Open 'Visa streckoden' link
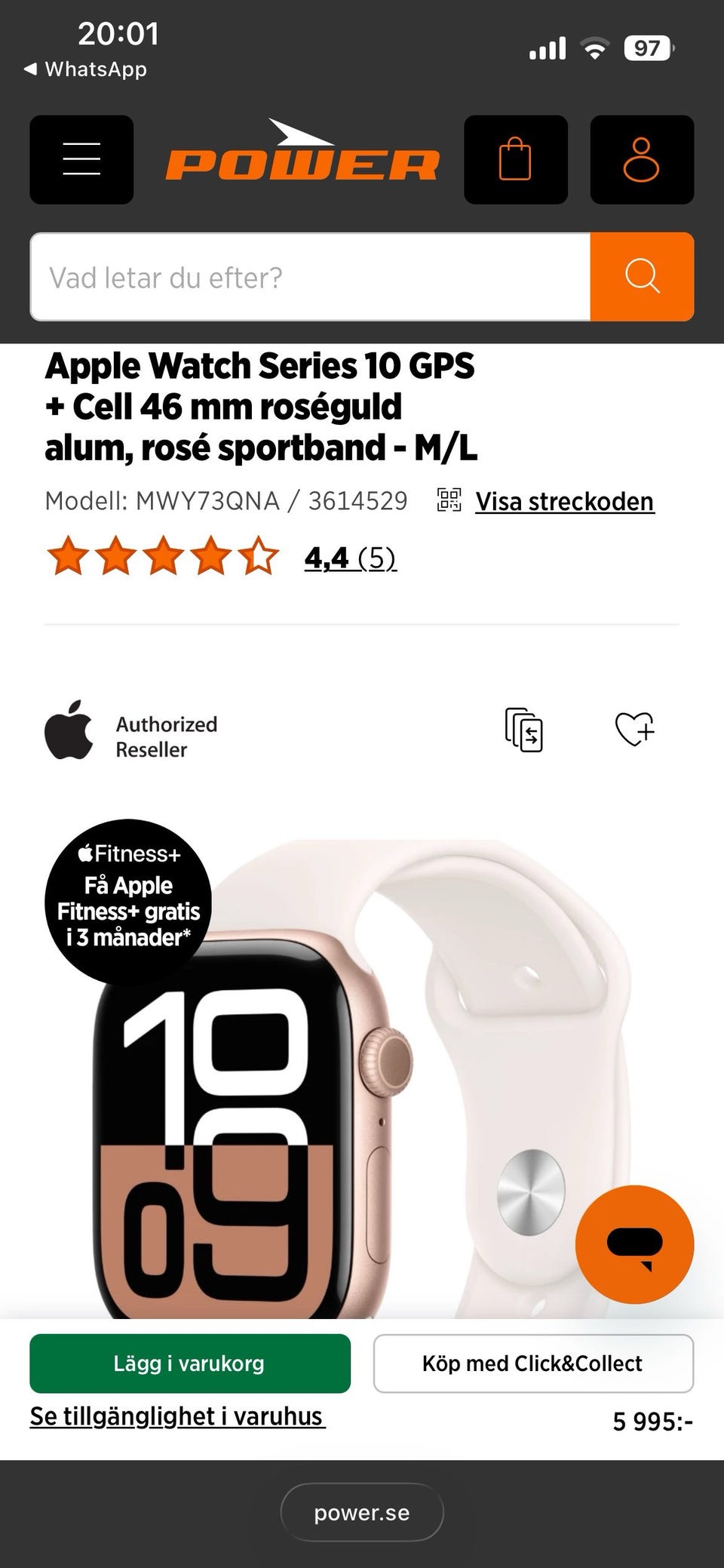 point(564,501)
